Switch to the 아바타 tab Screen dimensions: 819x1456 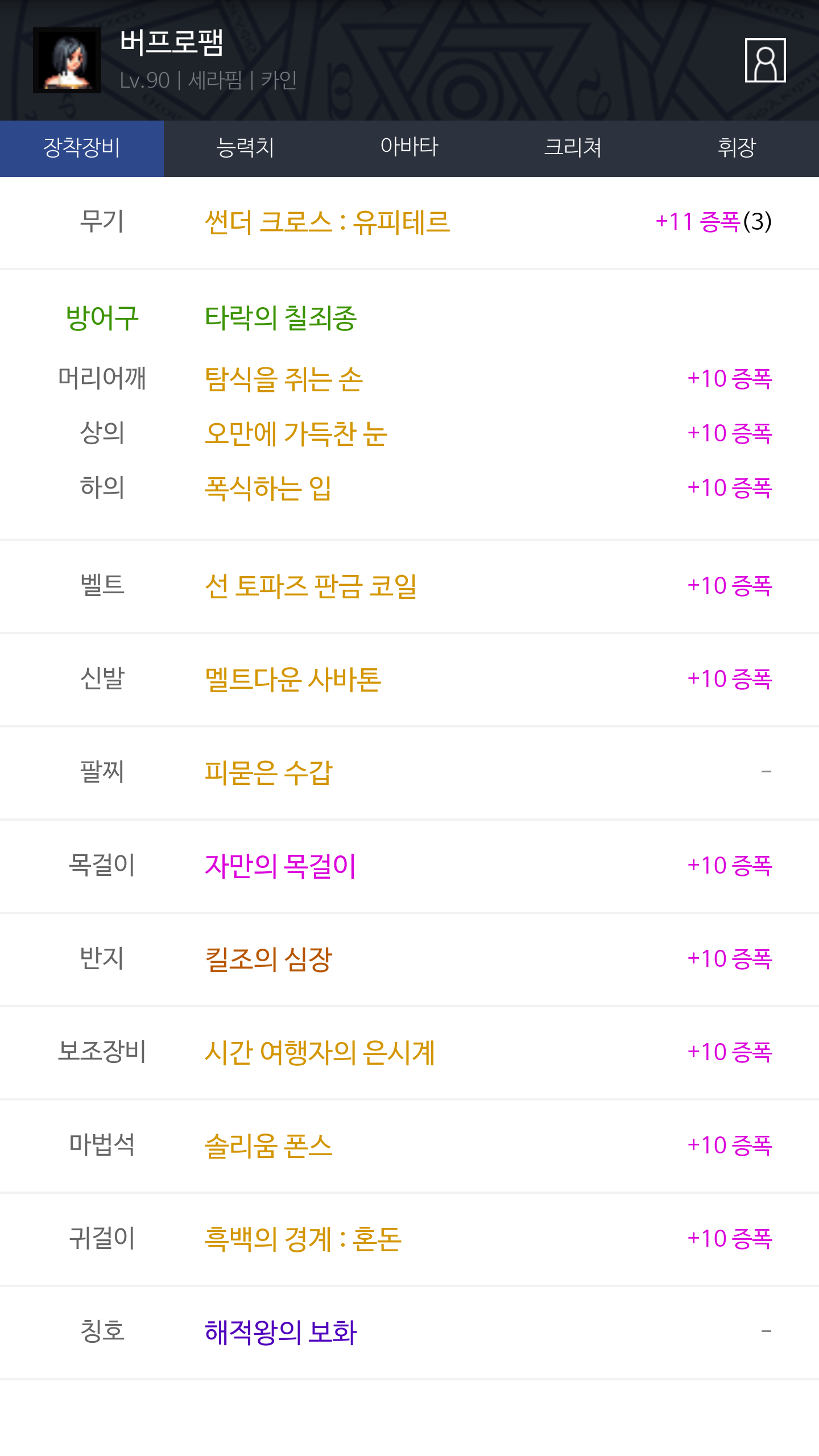pos(409,148)
